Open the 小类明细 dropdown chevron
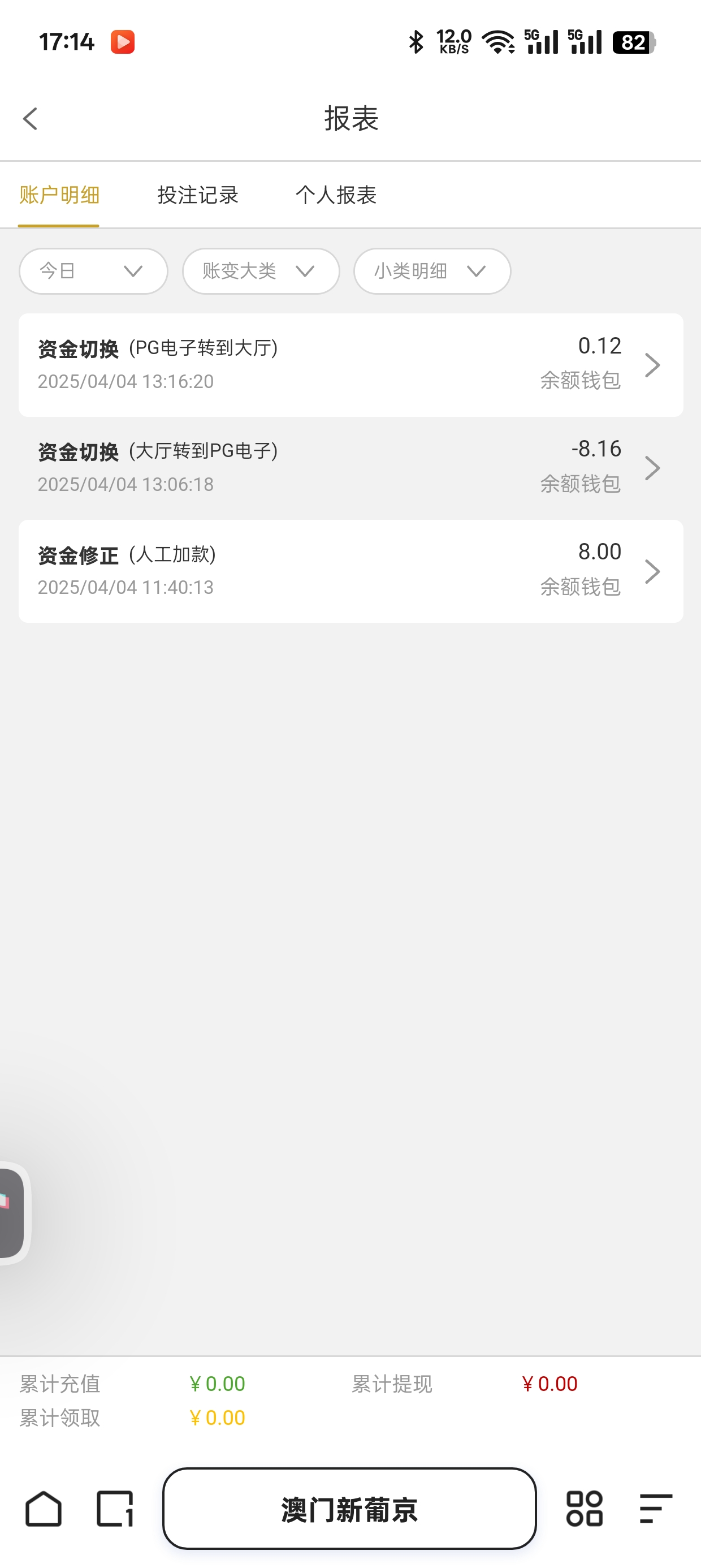This screenshot has height=1568, width=701. (x=478, y=273)
